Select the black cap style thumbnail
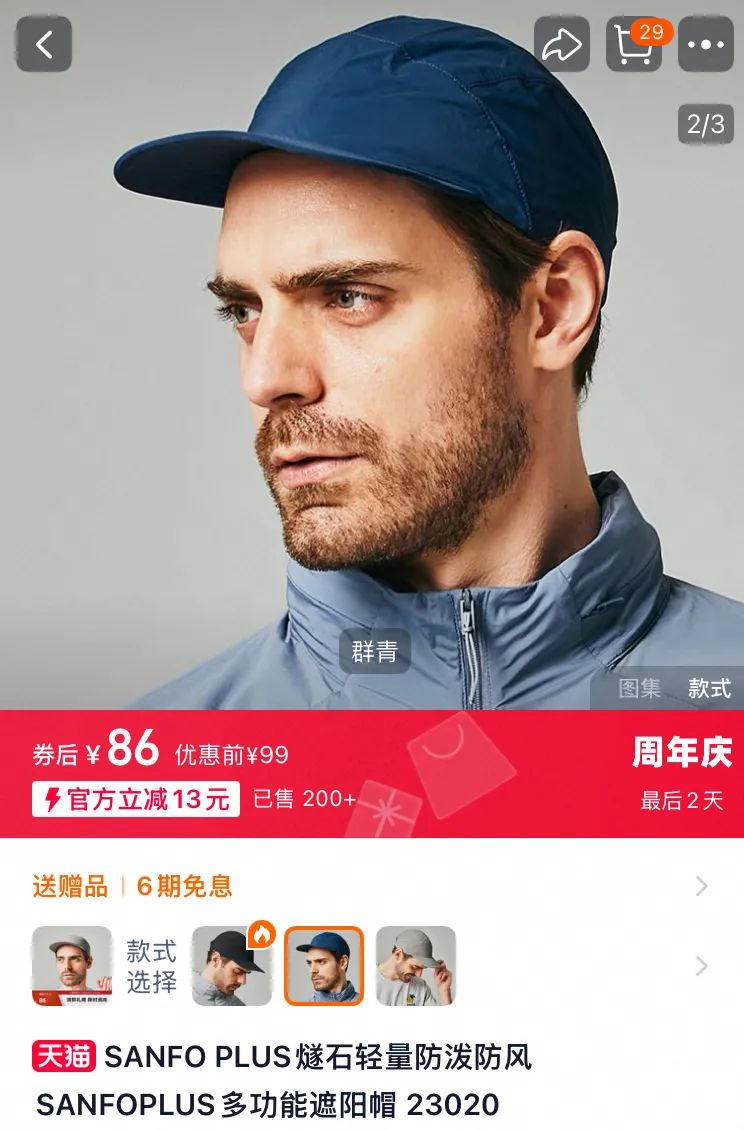Screen dimensions: 744x1130 tap(232, 966)
